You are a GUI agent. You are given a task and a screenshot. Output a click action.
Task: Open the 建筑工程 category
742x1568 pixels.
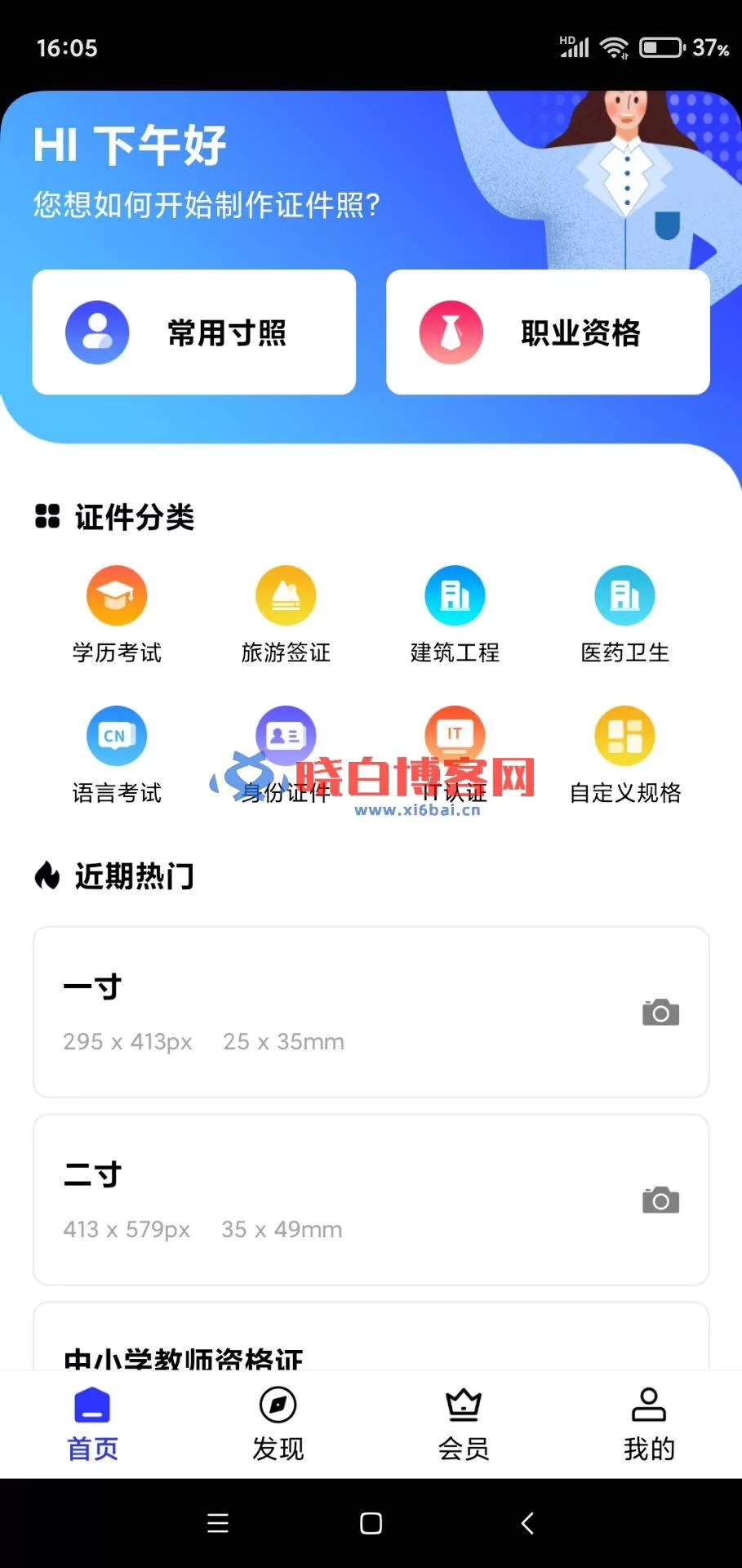455,614
